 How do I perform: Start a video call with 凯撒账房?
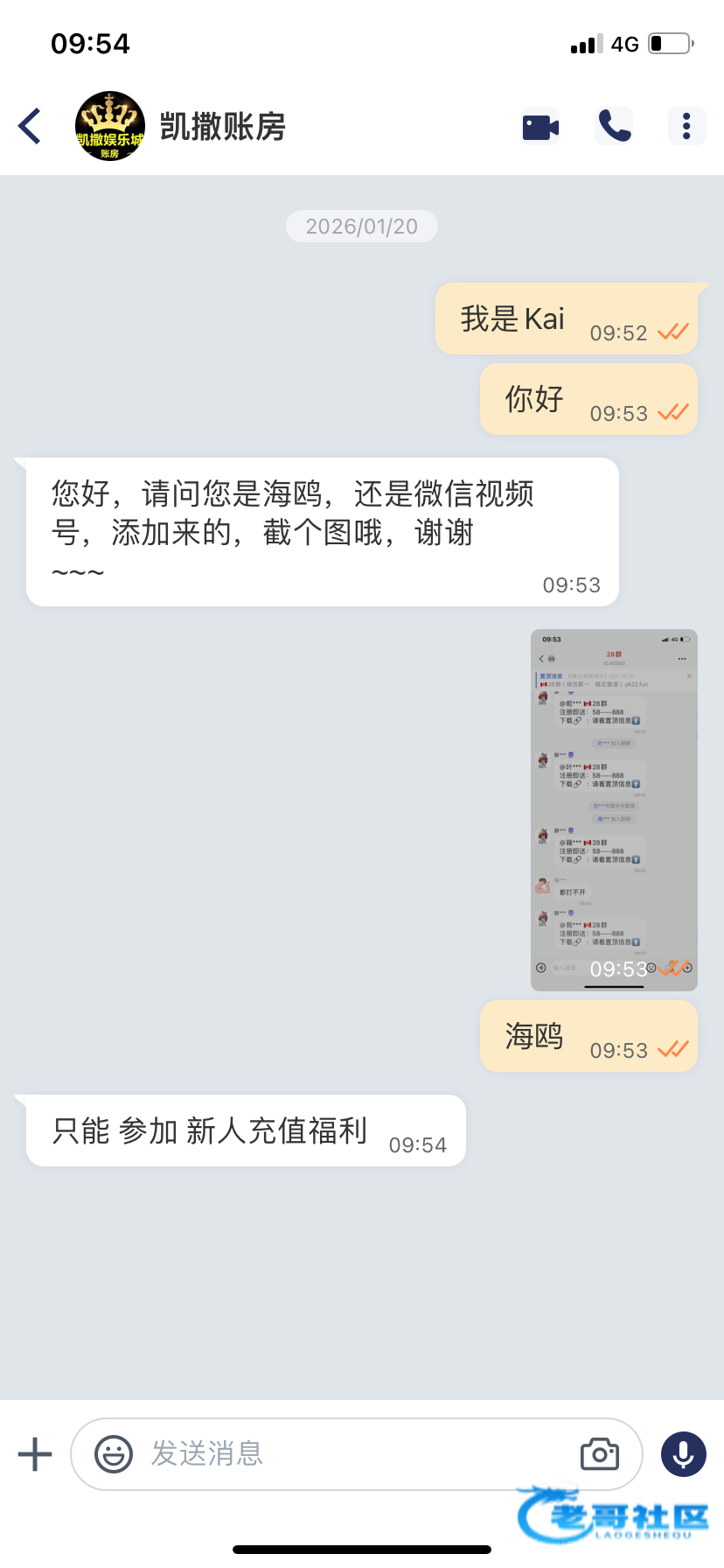[540, 127]
